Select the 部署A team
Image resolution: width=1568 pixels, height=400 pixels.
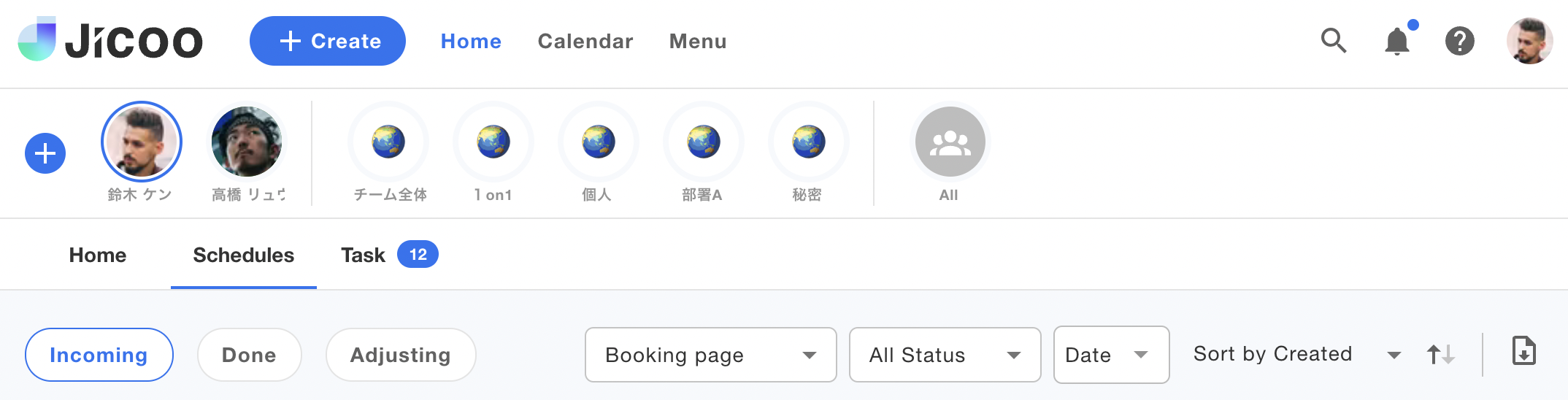click(x=703, y=142)
